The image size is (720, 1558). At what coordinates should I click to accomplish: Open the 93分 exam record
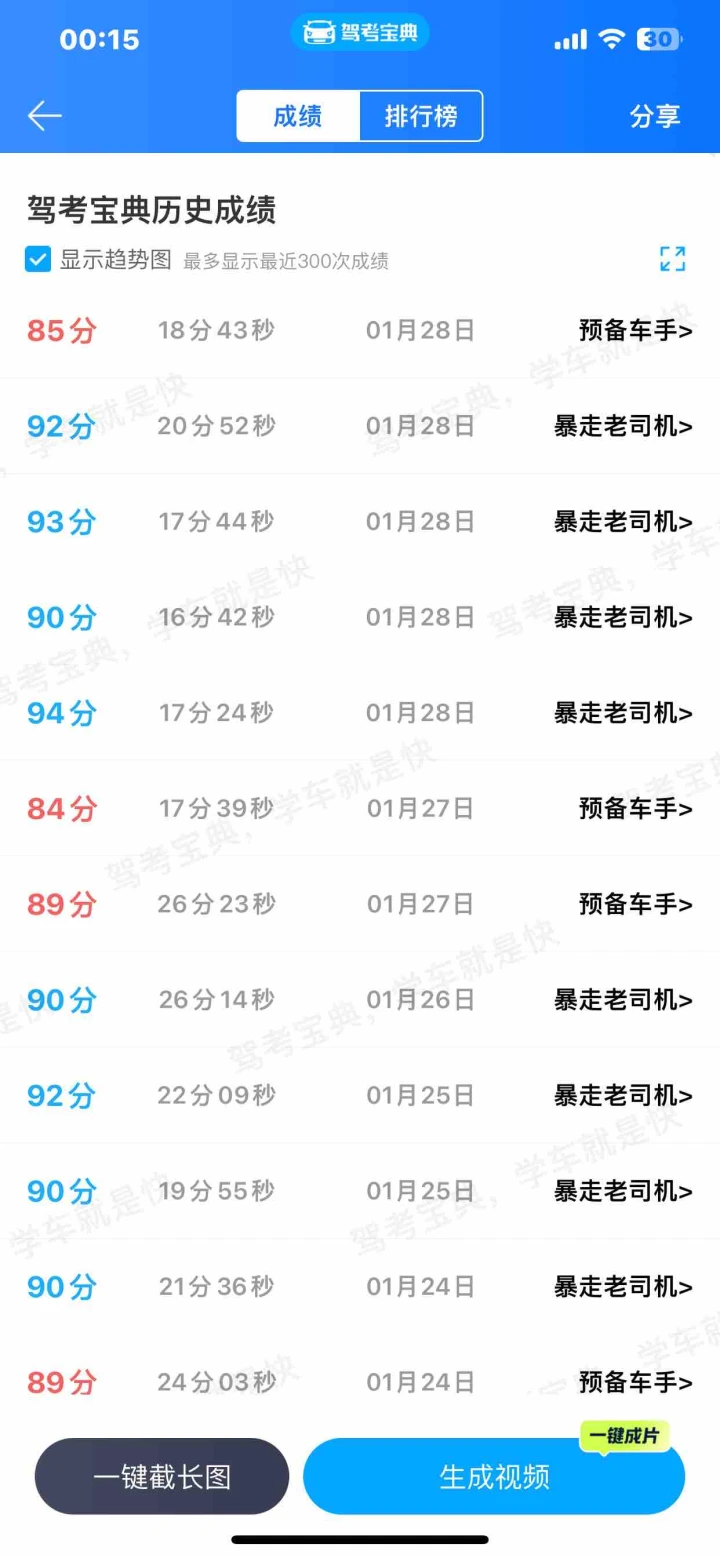pos(360,522)
